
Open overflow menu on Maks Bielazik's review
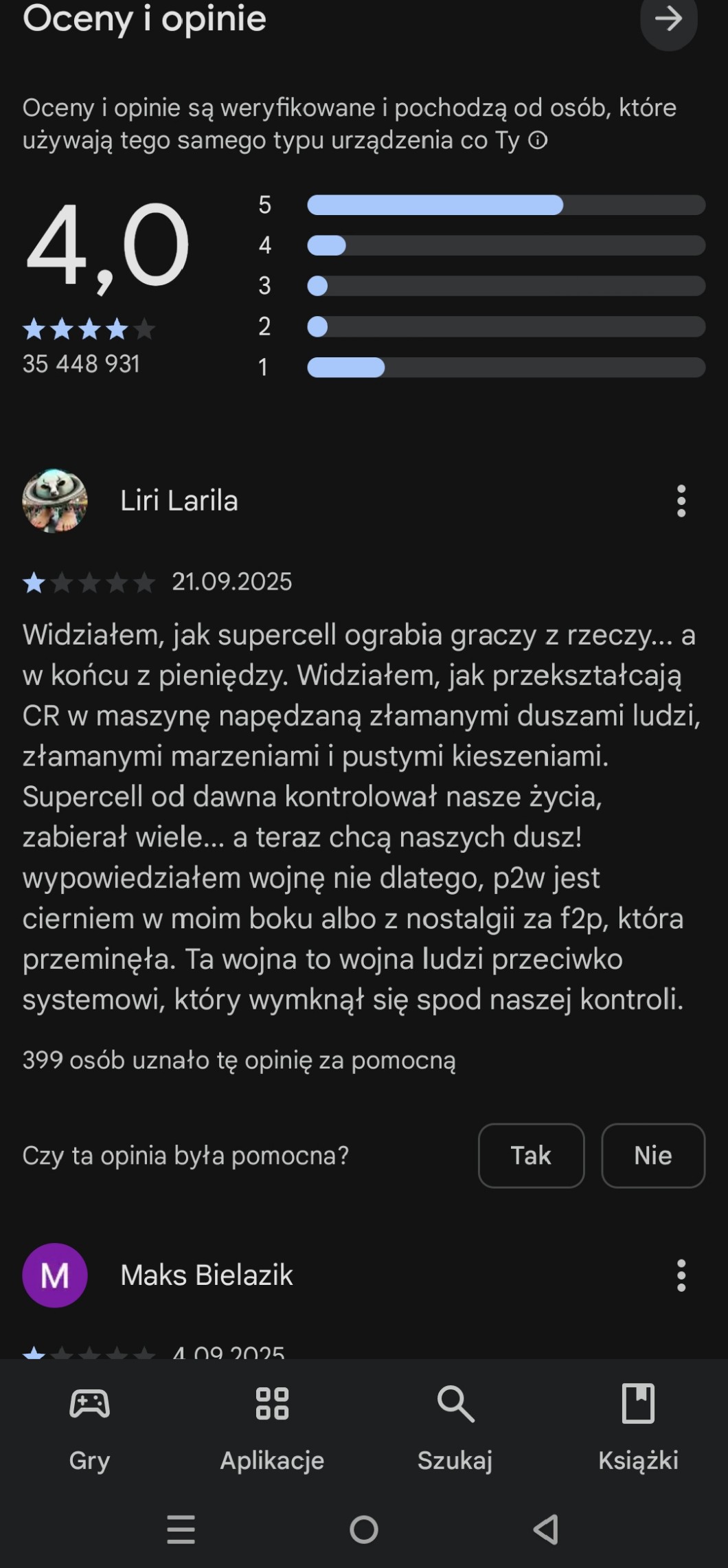[681, 1275]
